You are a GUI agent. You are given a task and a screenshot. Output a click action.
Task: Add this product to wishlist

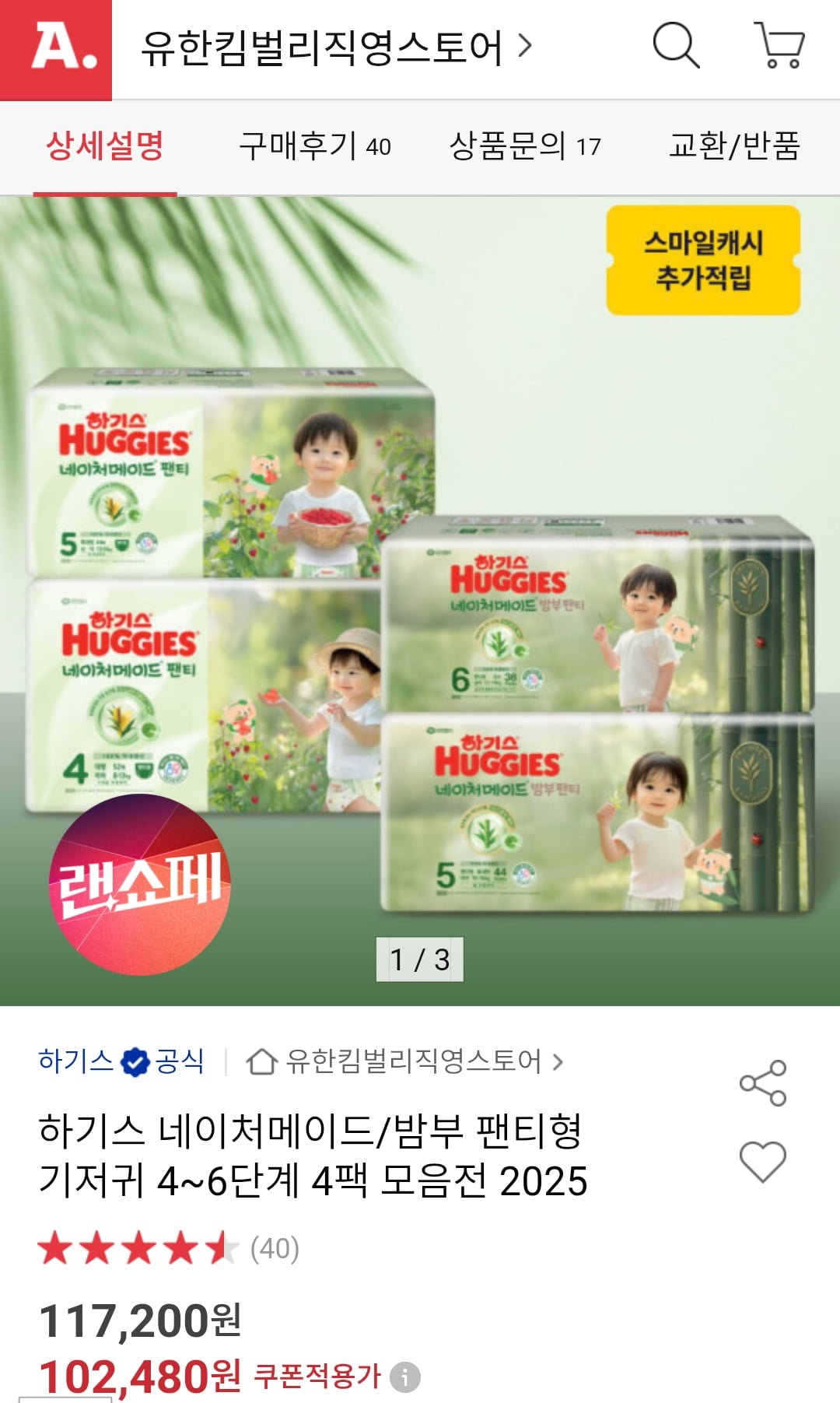pyautogui.click(x=763, y=1161)
